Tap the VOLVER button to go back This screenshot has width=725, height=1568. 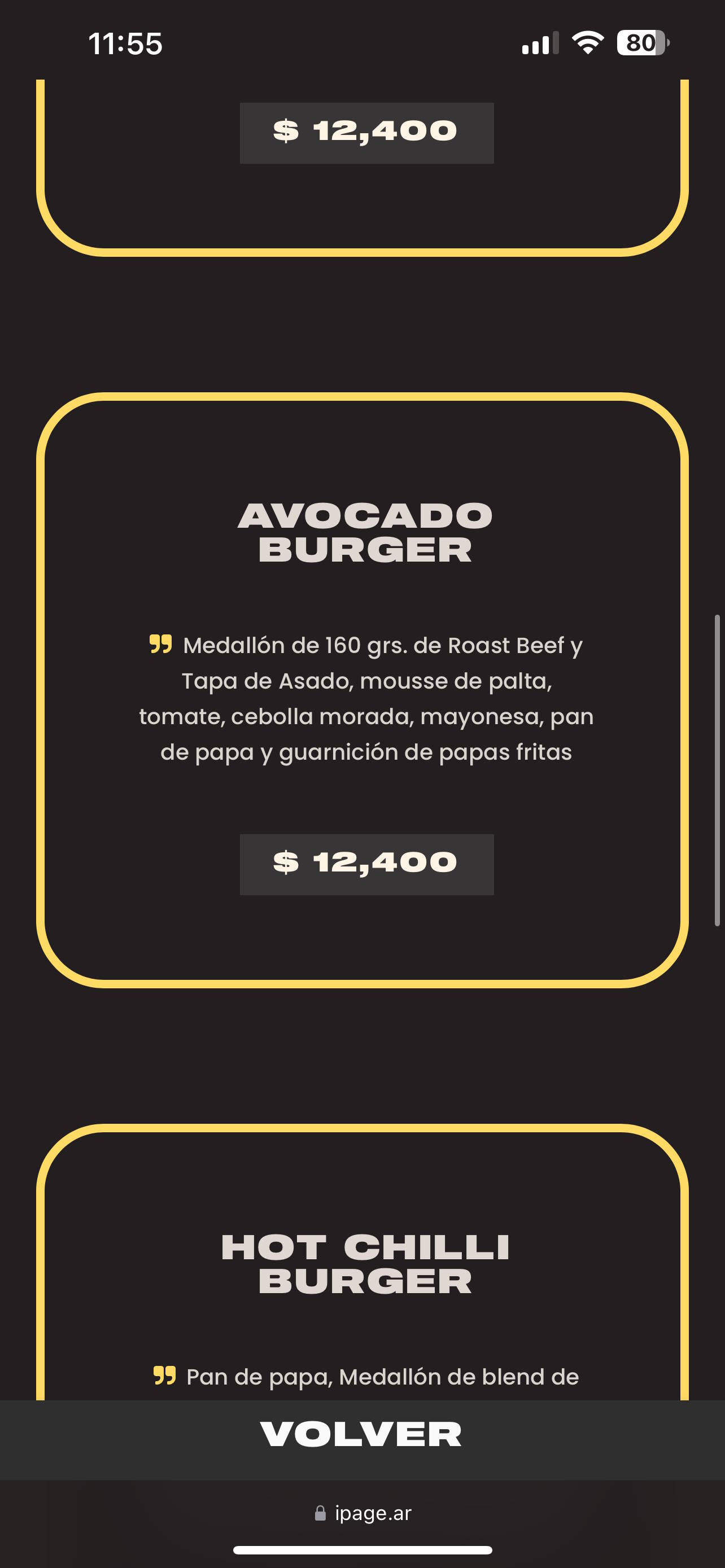361,1435
